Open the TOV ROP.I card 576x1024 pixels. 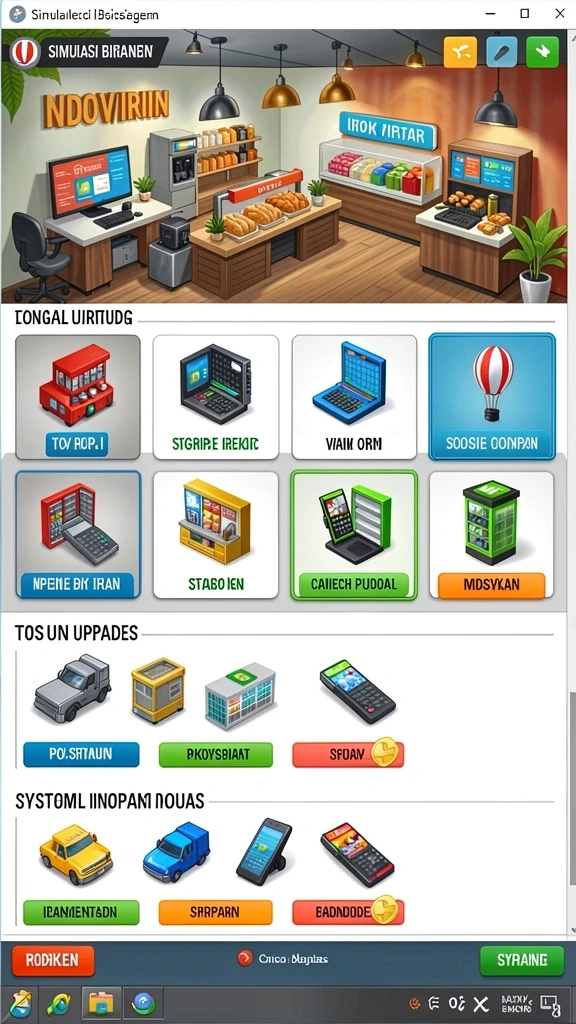pos(78,397)
